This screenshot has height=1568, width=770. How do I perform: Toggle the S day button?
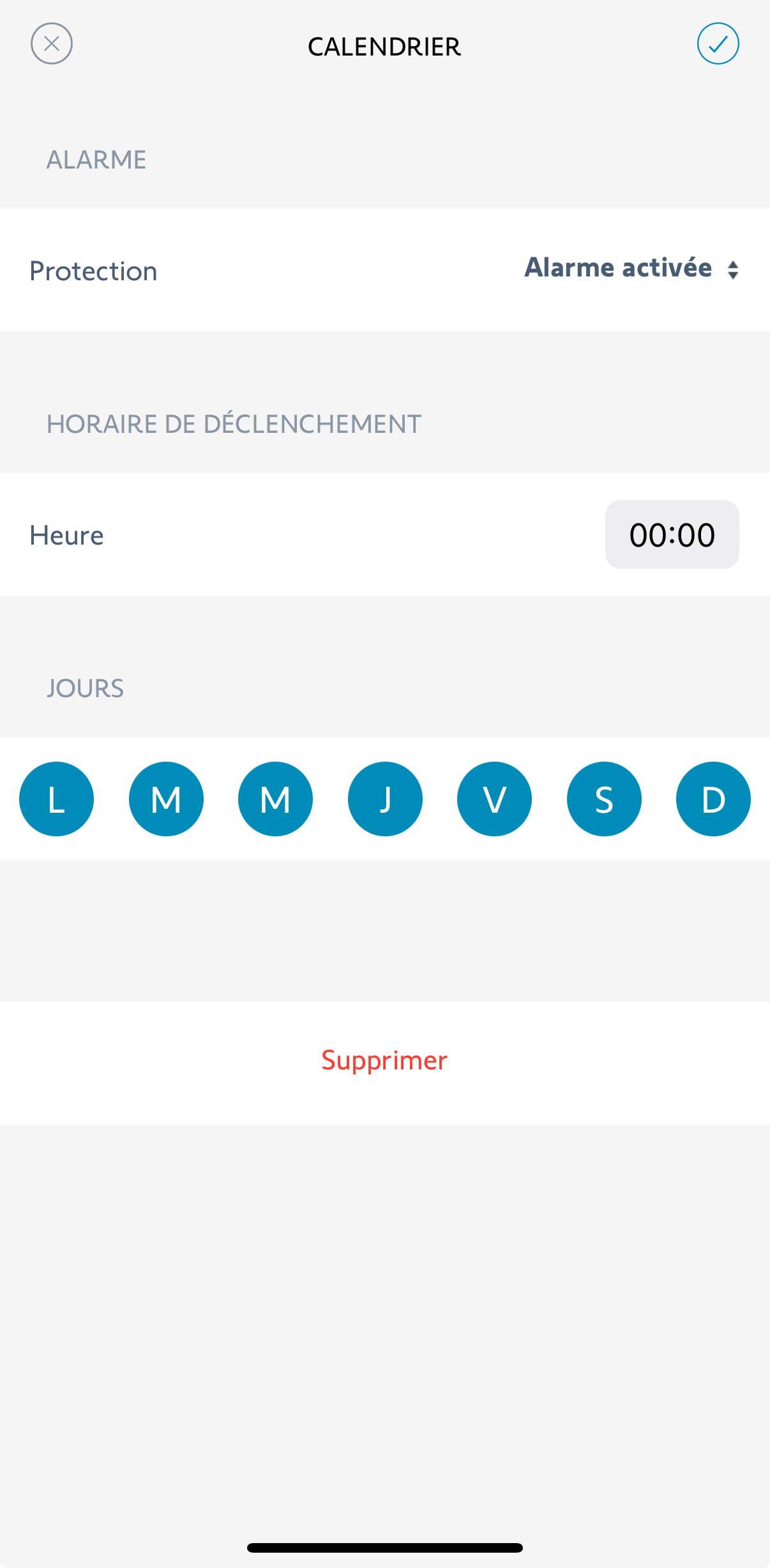[604, 799]
